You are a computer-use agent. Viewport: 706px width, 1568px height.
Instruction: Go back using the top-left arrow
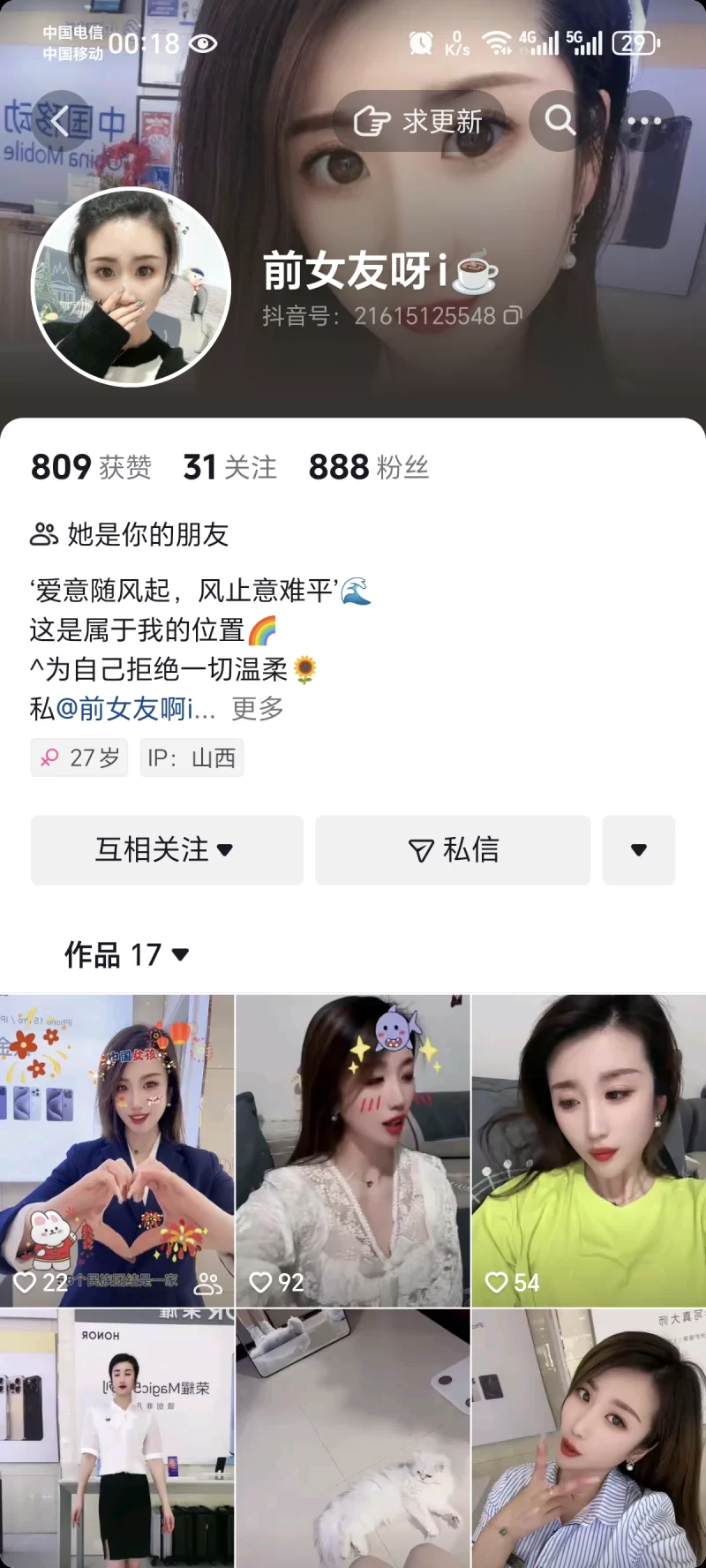click(60, 120)
